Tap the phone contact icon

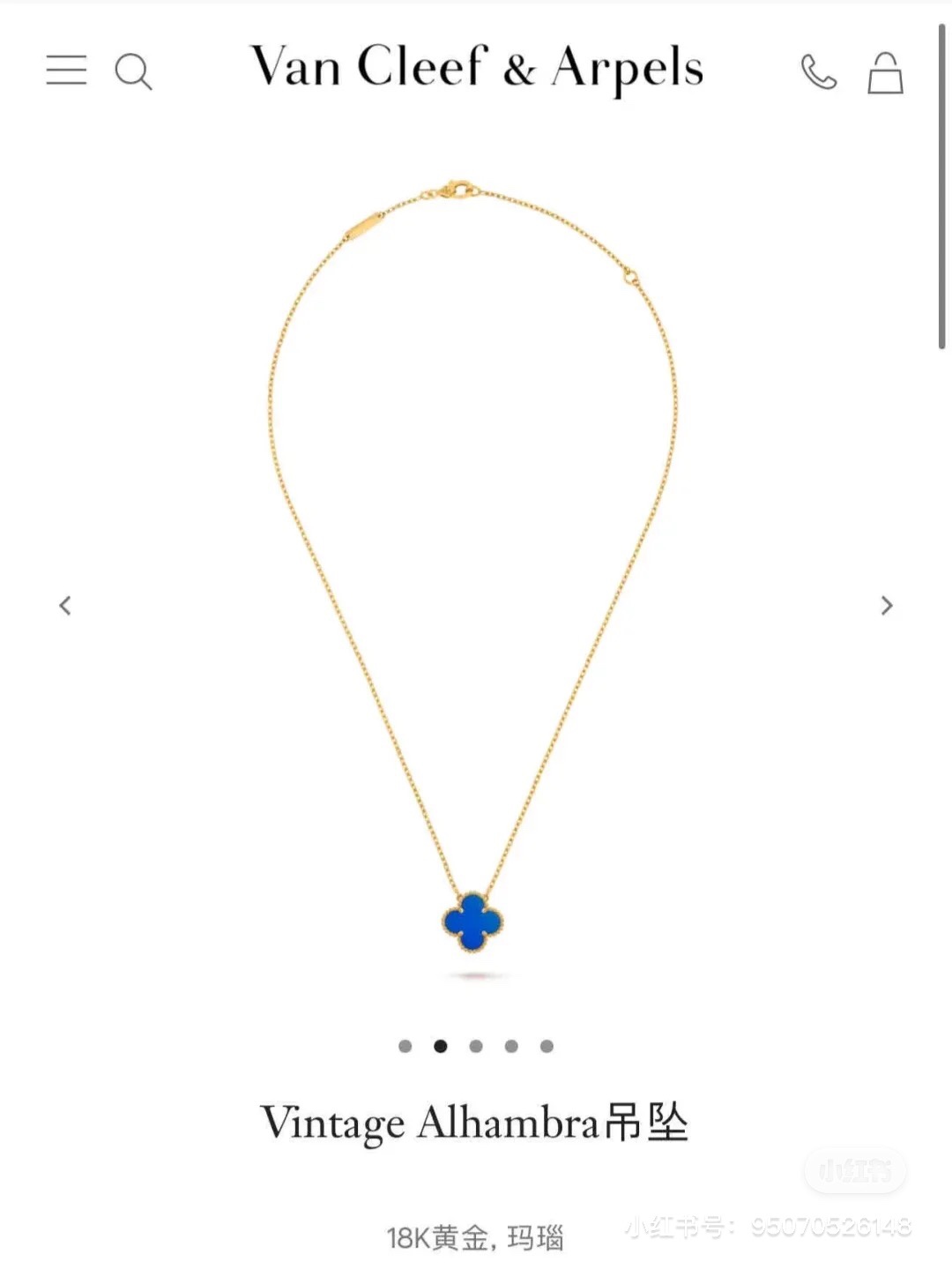pyautogui.click(x=818, y=72)
